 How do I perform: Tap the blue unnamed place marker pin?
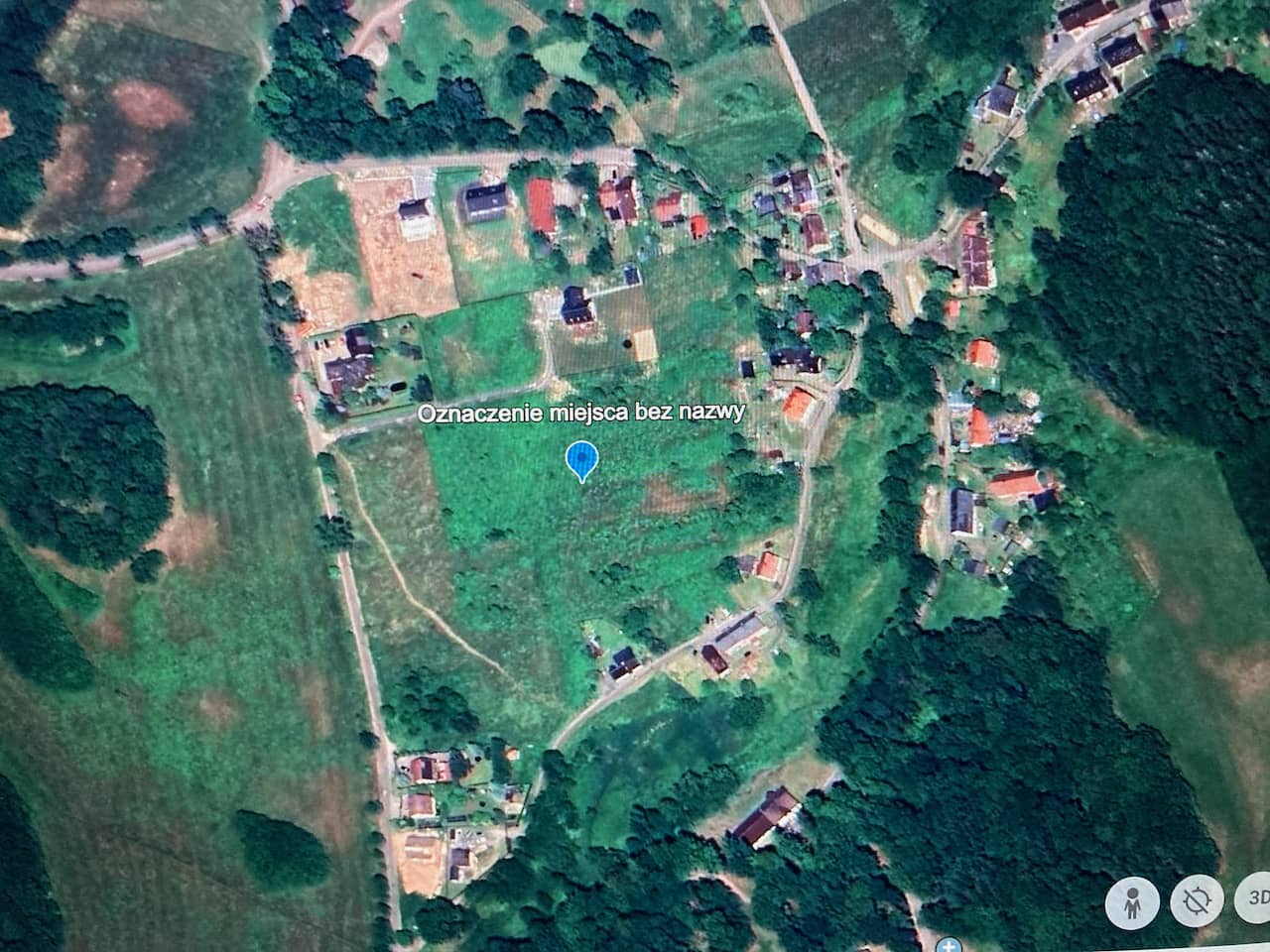click(581, 460)
